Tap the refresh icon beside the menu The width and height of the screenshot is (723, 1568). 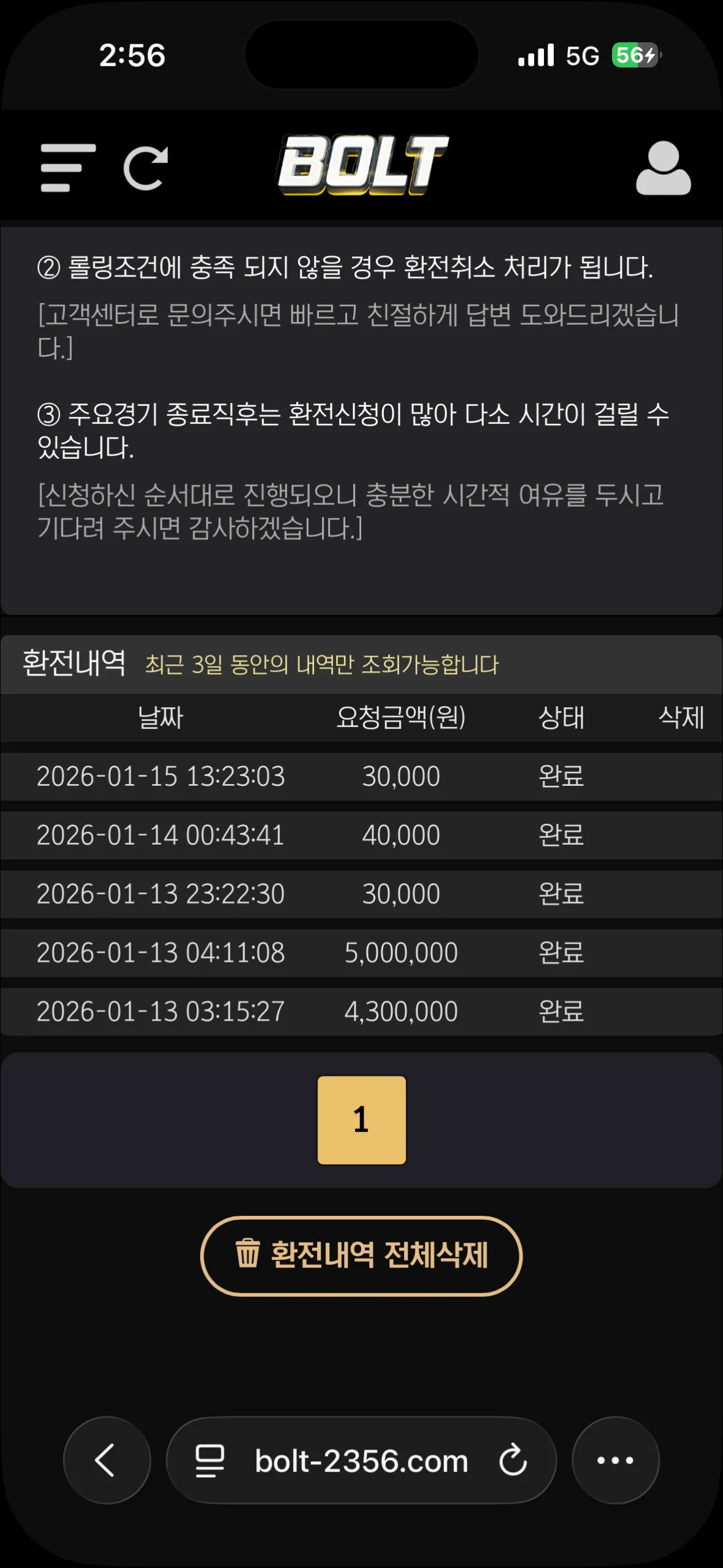tap(146, 167)
